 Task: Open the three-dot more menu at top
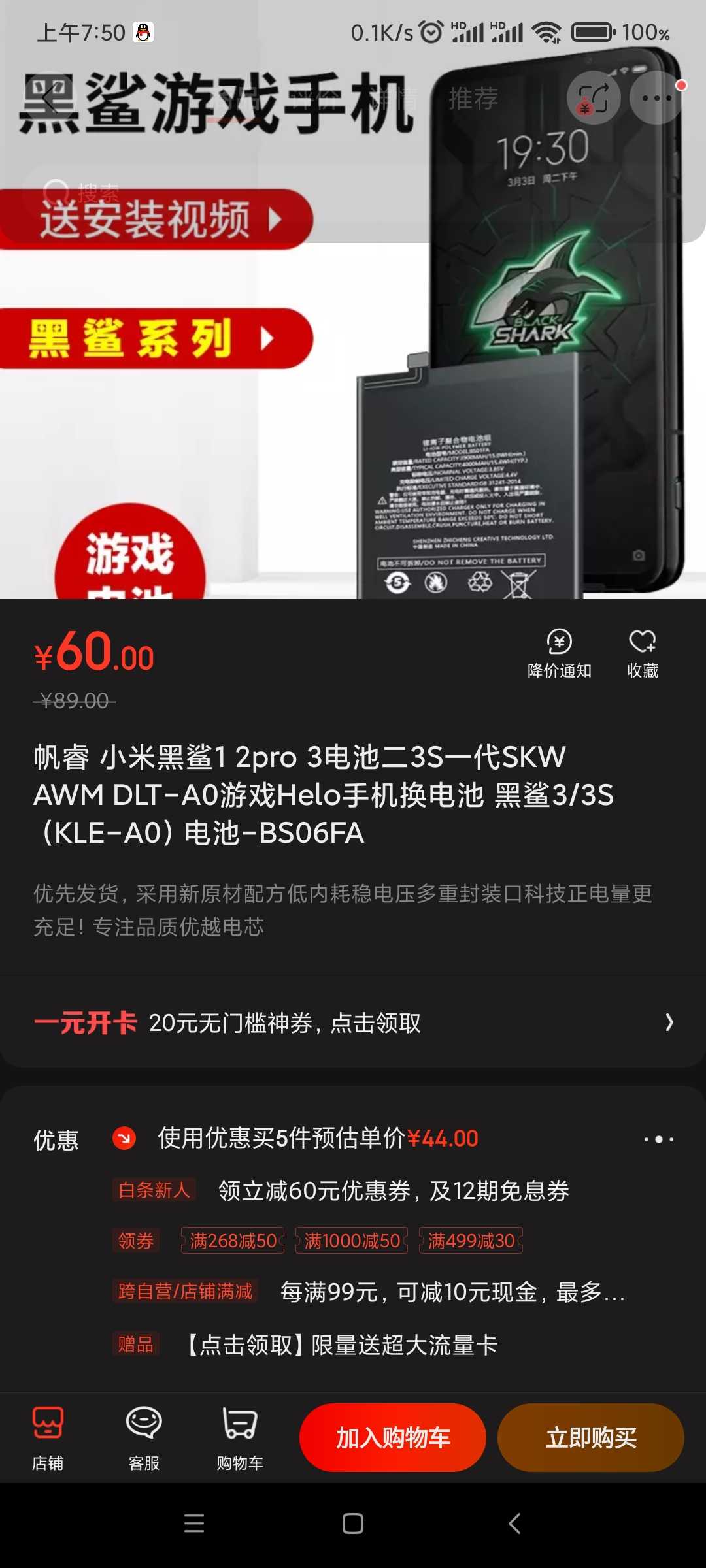[x=656, y=99]
